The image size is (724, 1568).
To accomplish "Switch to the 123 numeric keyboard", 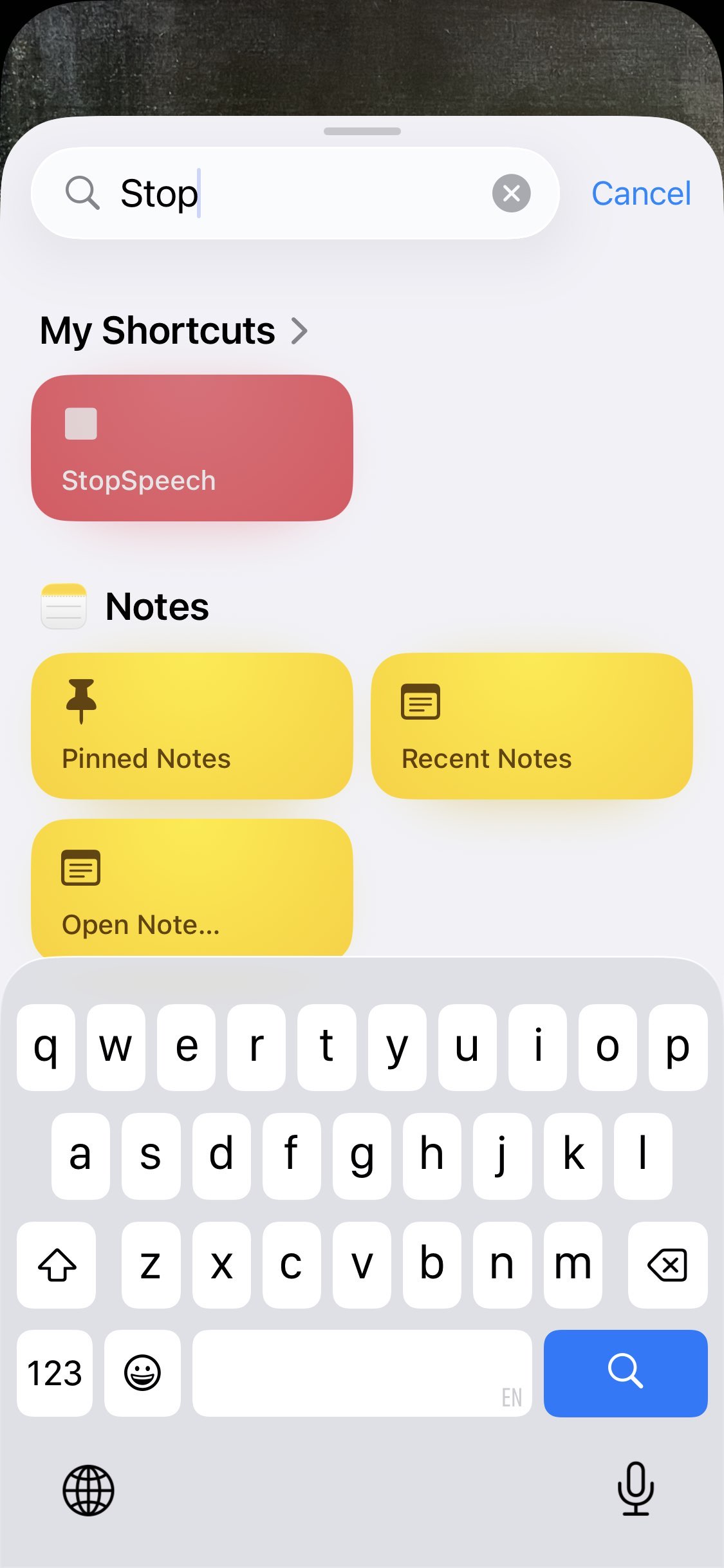I will pyautogui.click(x=55, y=1373).
